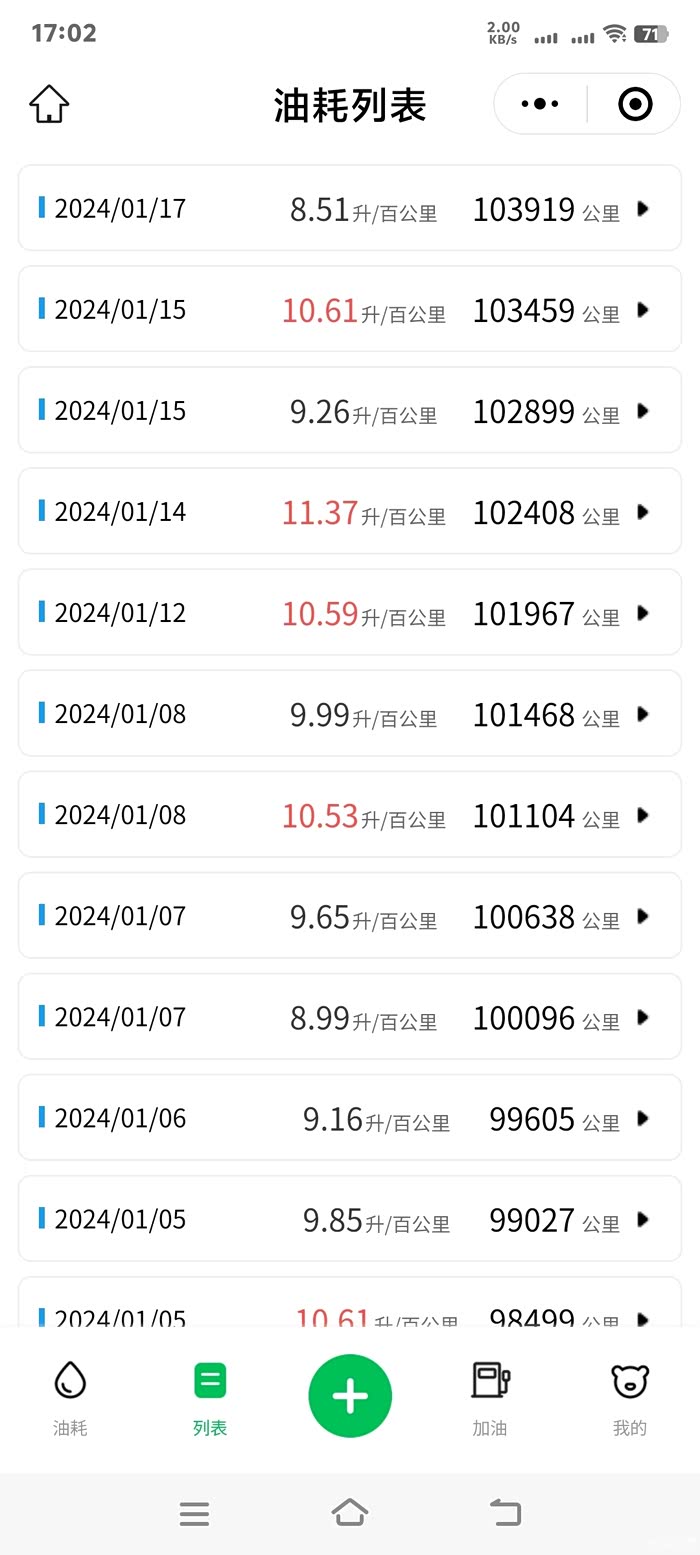View the 2024/01/12 fuel record
Image resolution: width=700 pixels, height=1555 pixels.
click(x=349, y=613)
